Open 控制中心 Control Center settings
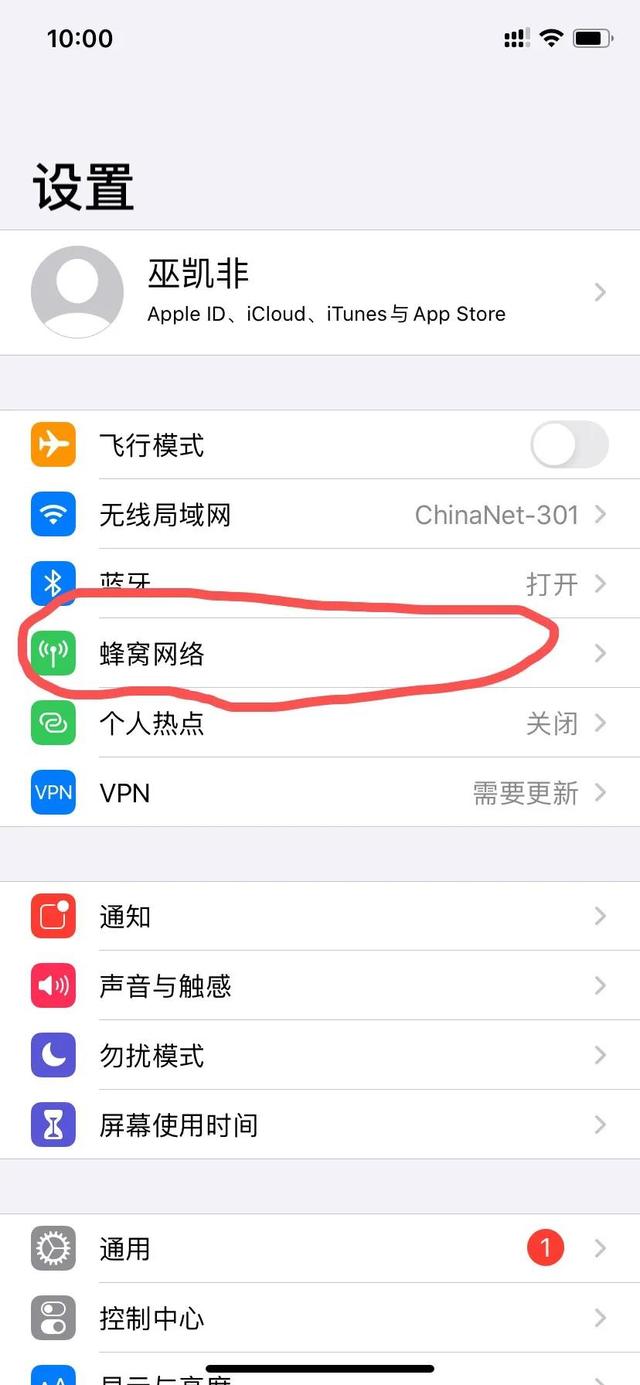Screen dimensions: 640x1385 (x=320, y=1318)
